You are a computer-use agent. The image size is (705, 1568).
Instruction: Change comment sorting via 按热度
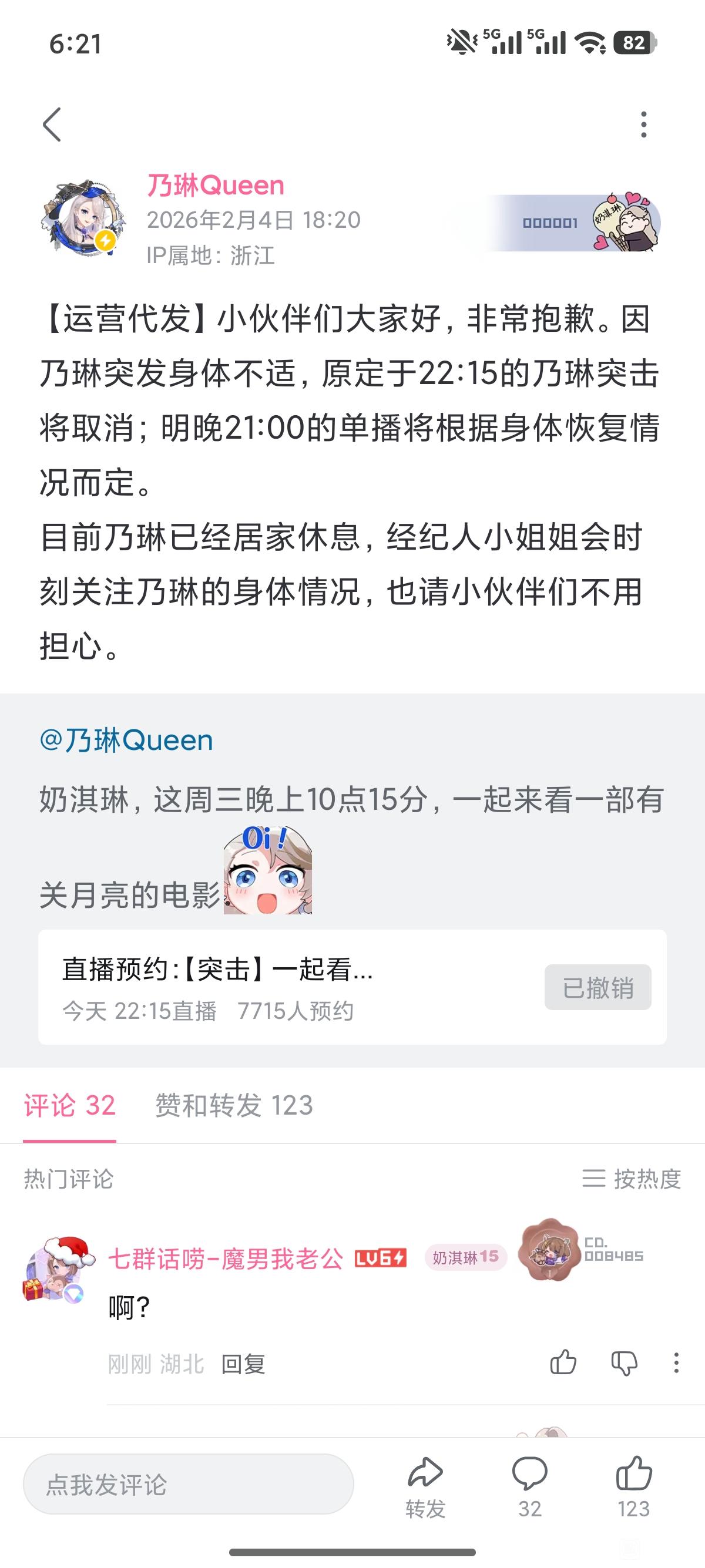coord(632,1179)
